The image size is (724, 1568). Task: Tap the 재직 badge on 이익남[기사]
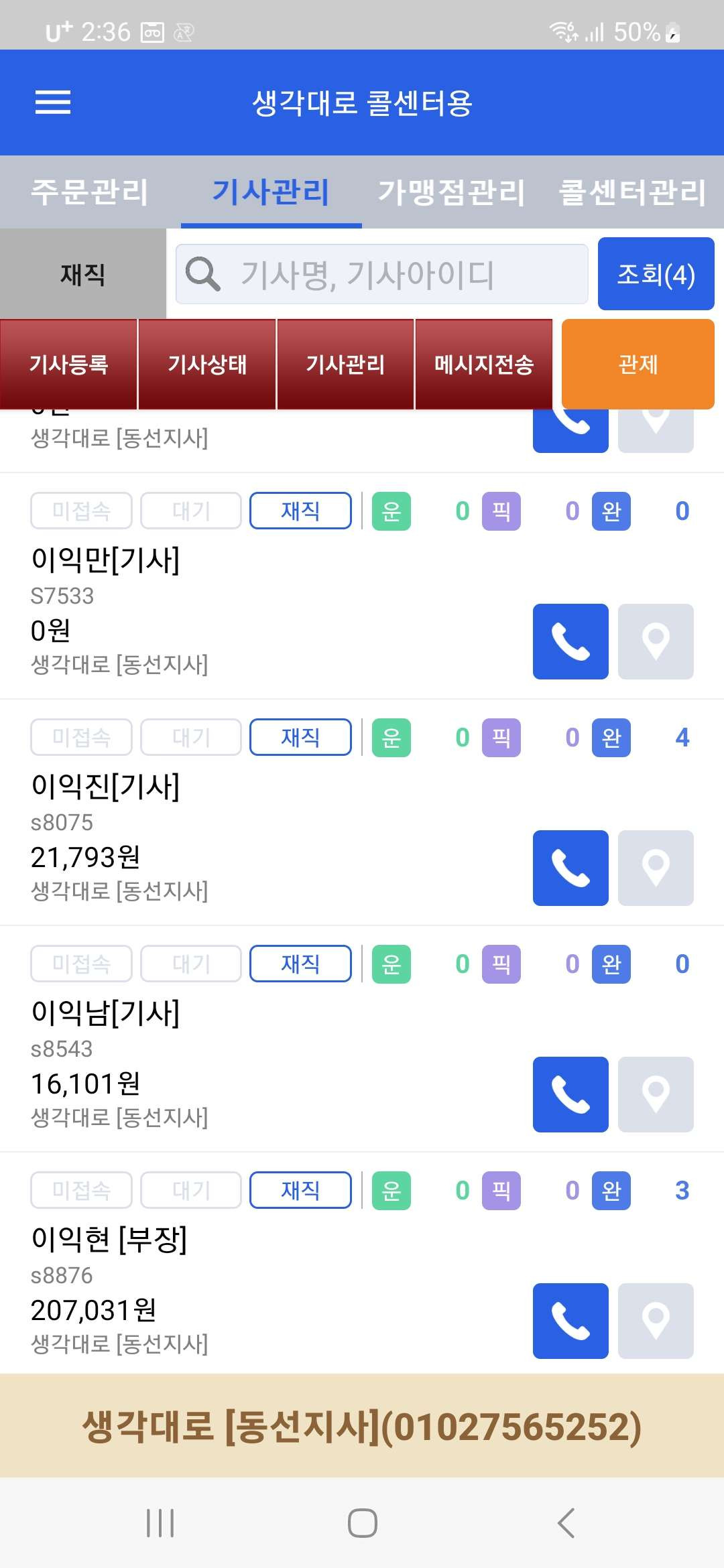pos(300,964)
